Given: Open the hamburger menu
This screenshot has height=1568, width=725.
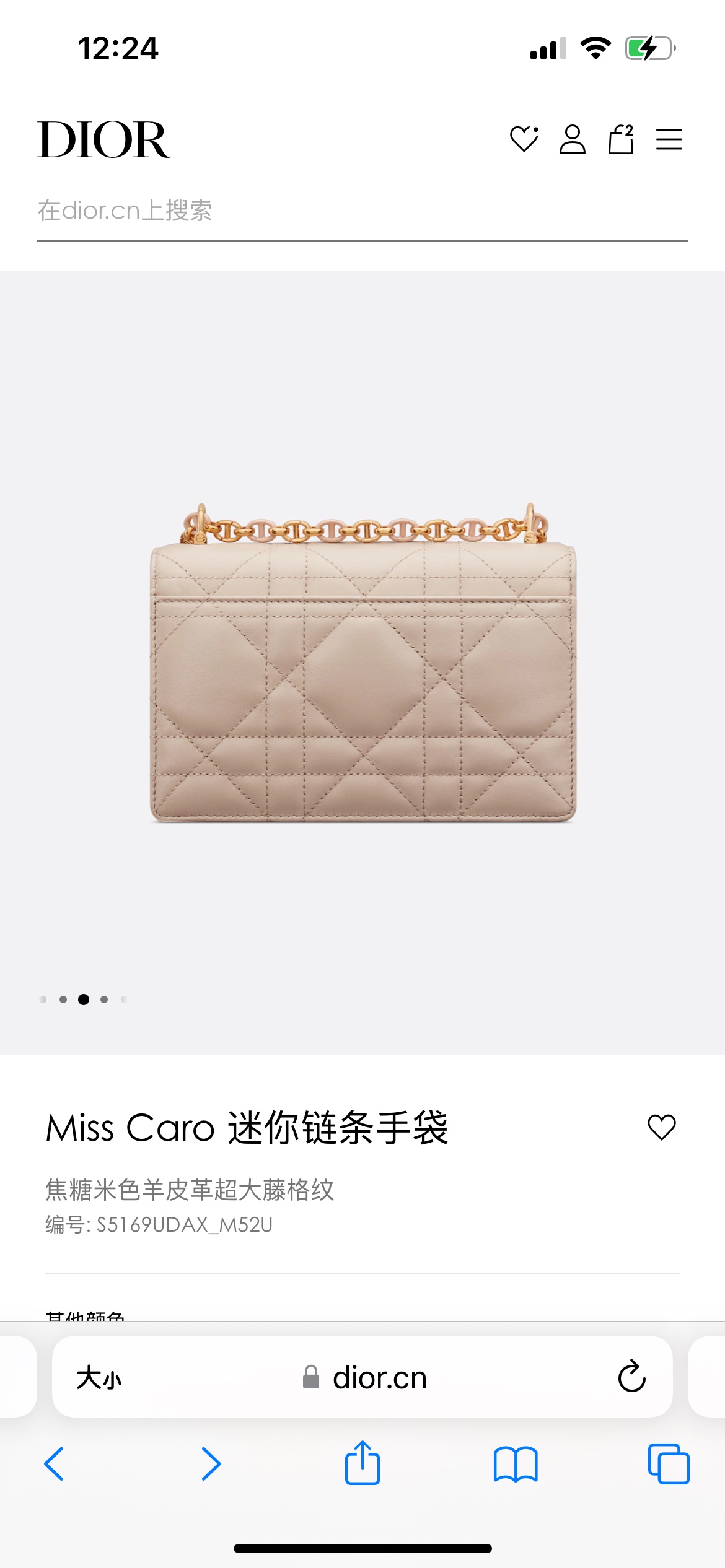Looking at the screenshot, I should [x=669, y=139].
